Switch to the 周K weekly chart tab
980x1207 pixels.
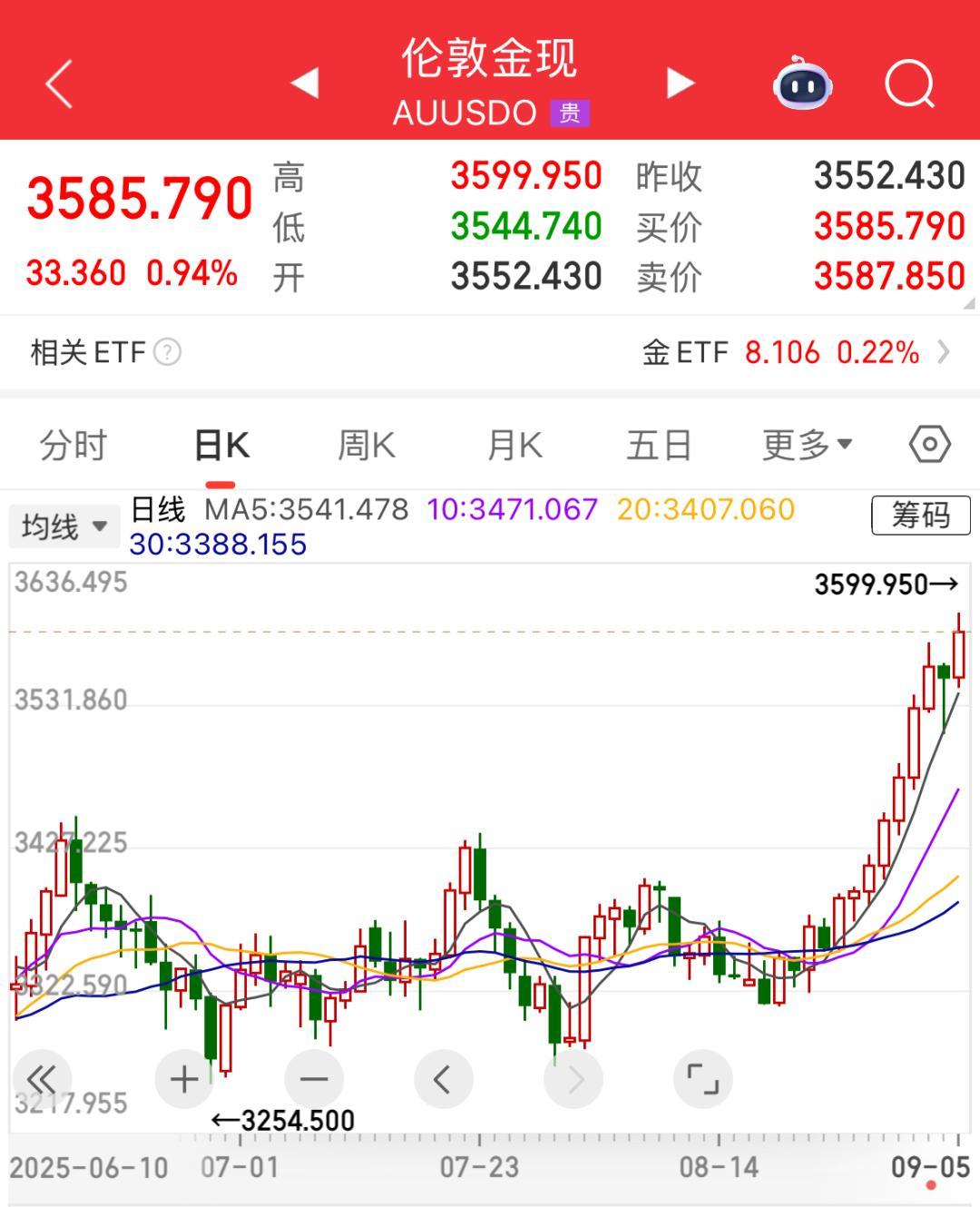(365, 445)
